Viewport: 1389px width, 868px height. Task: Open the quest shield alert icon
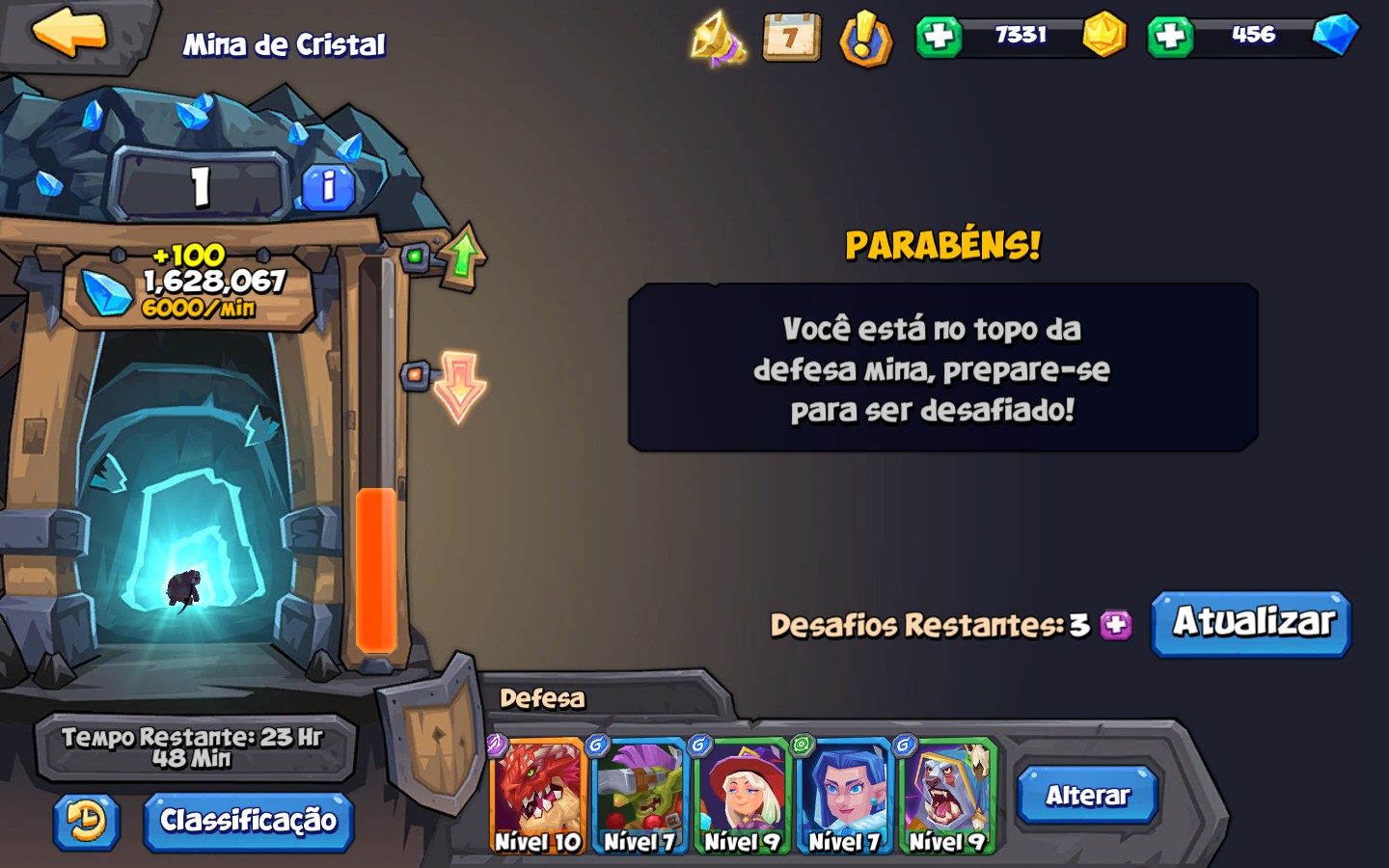(865, 39)
